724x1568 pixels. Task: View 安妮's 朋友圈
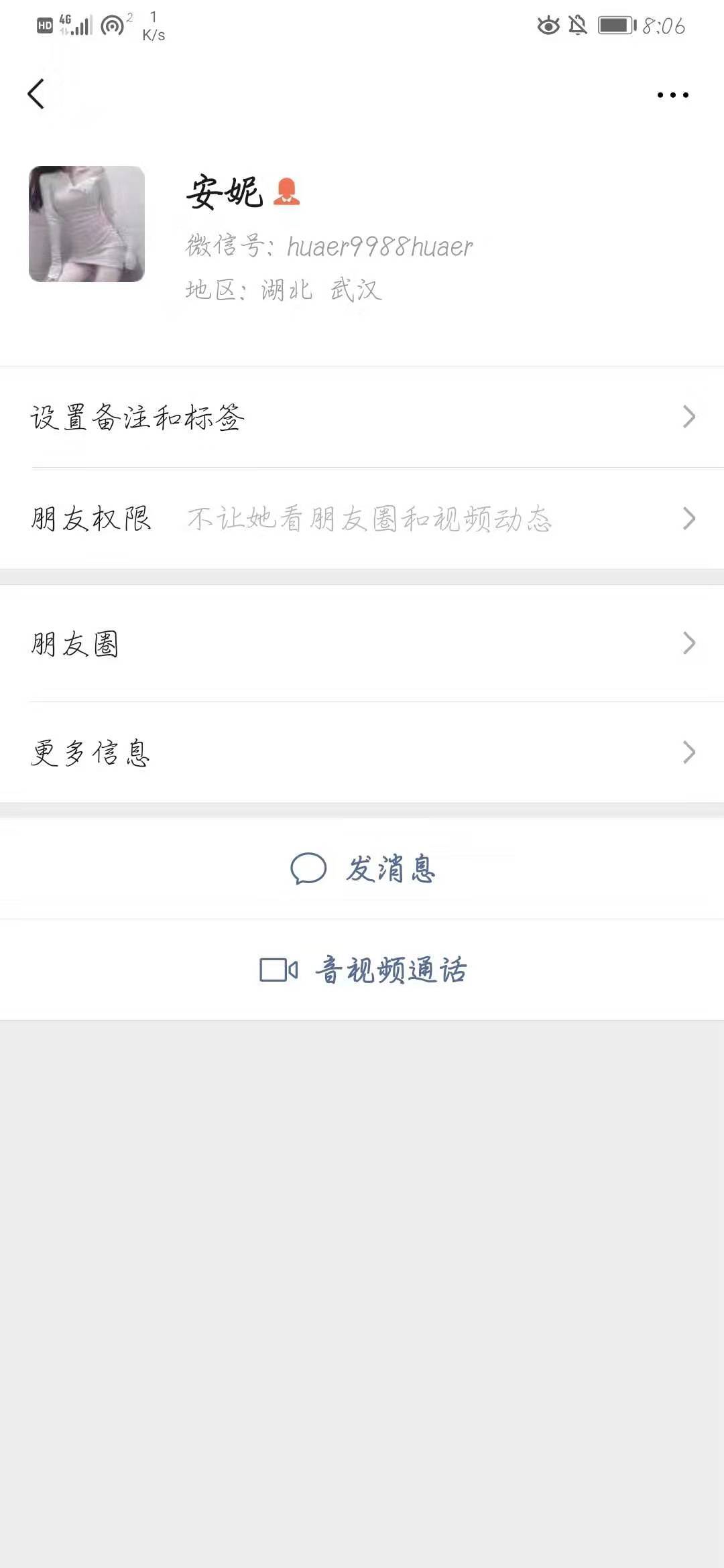pos(362,644)
